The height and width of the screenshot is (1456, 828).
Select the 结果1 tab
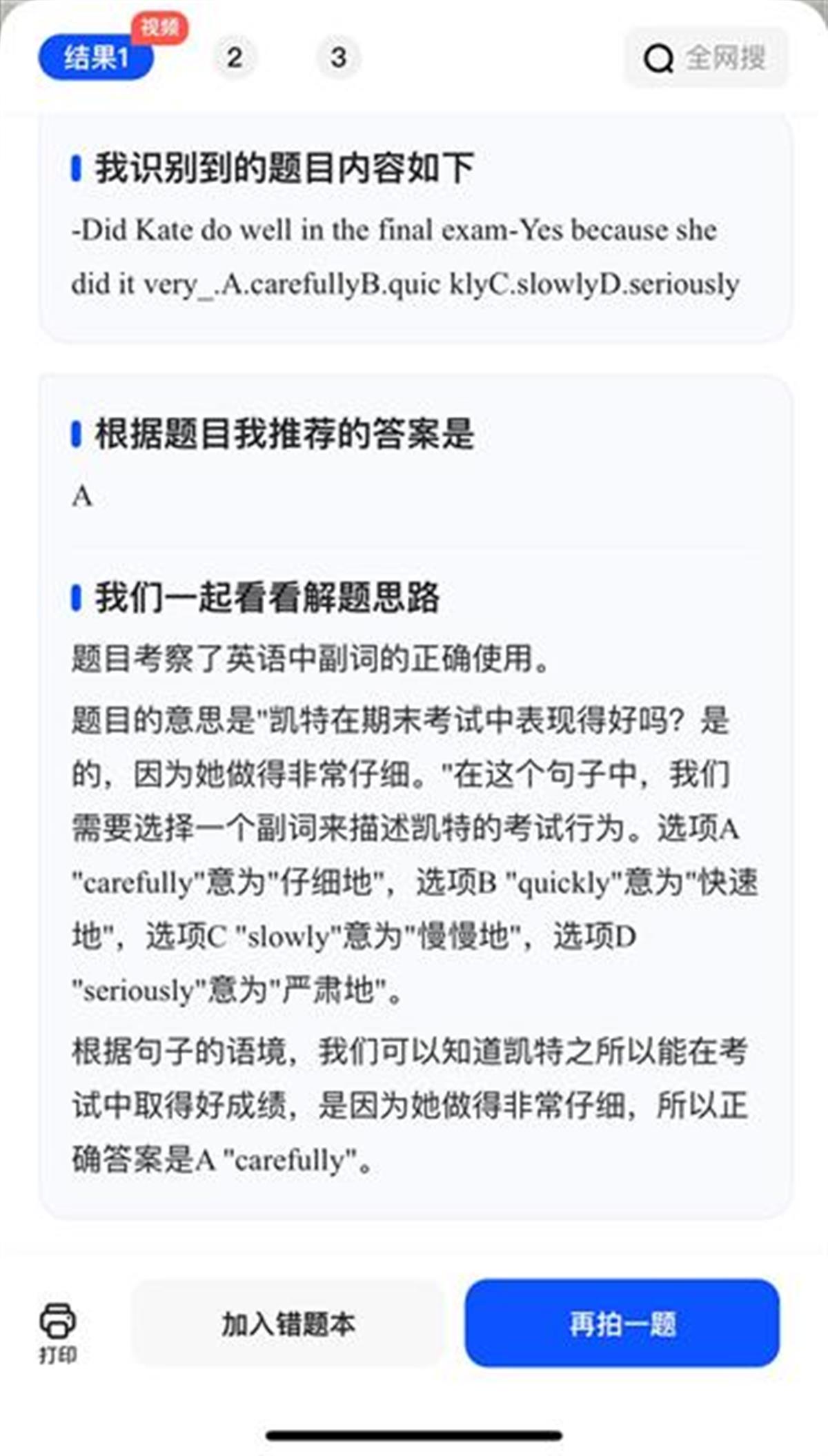pos(96,57)
